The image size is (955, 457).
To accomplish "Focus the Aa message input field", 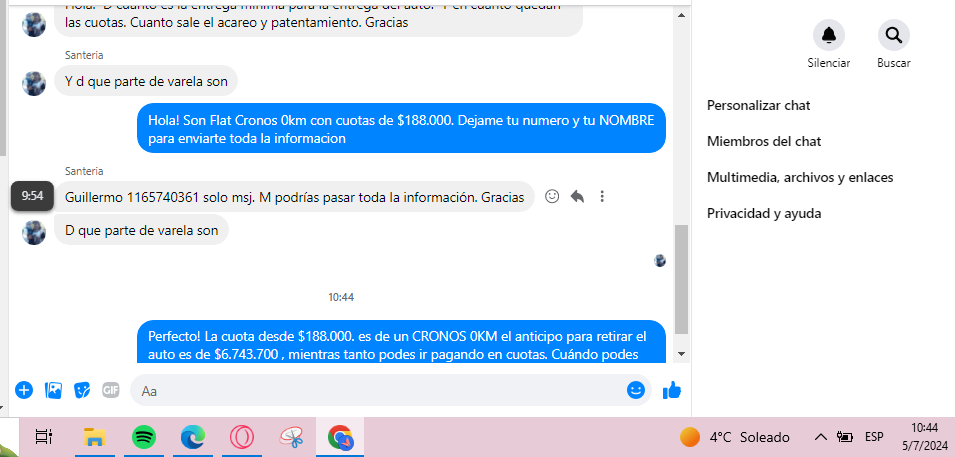I will (380, 391).
